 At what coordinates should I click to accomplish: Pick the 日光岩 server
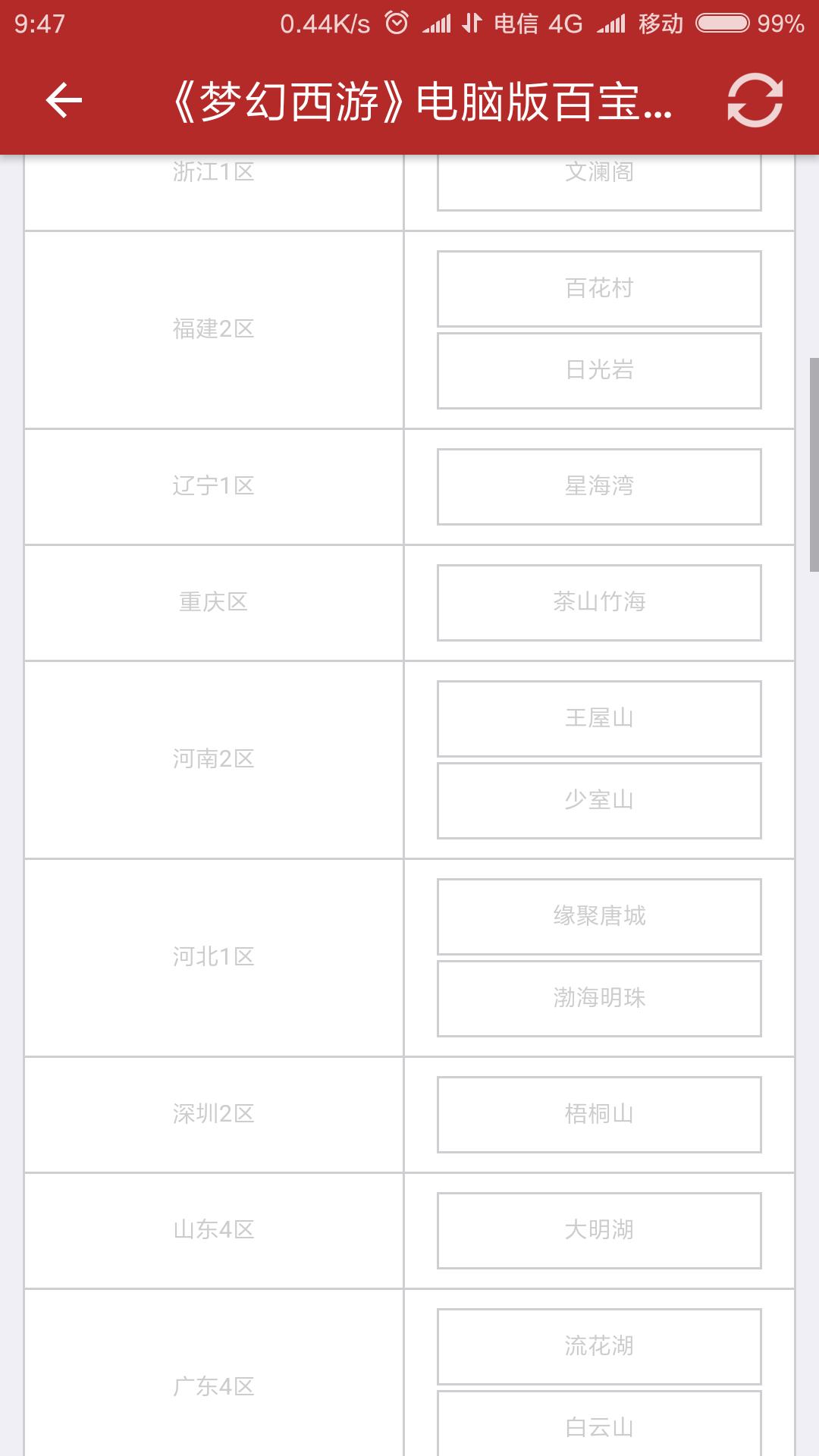pos(599,371)
